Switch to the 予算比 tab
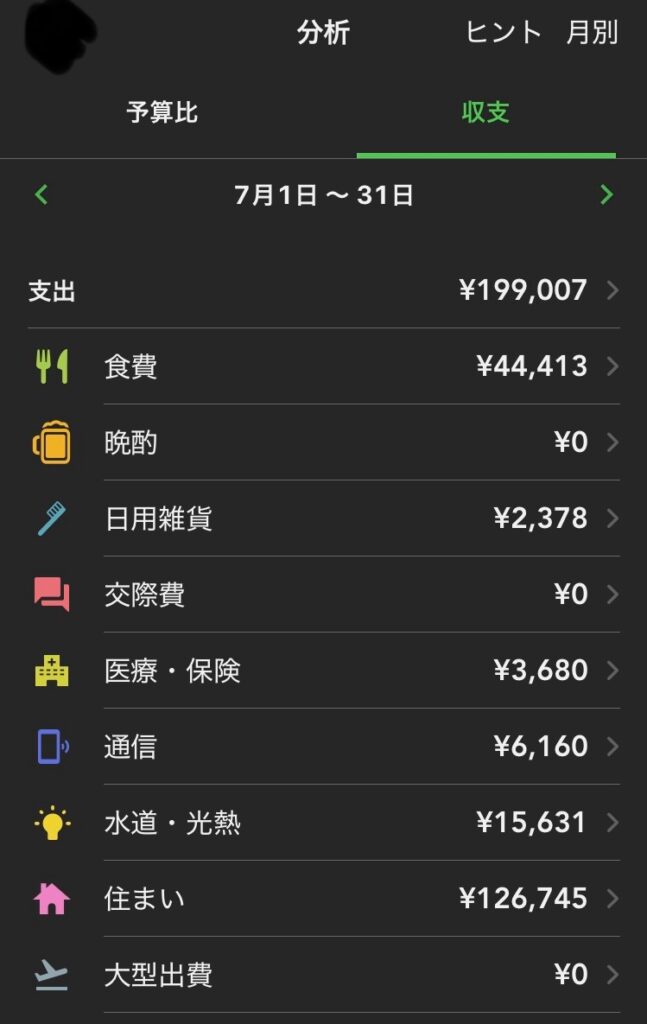 coord(162,112)
